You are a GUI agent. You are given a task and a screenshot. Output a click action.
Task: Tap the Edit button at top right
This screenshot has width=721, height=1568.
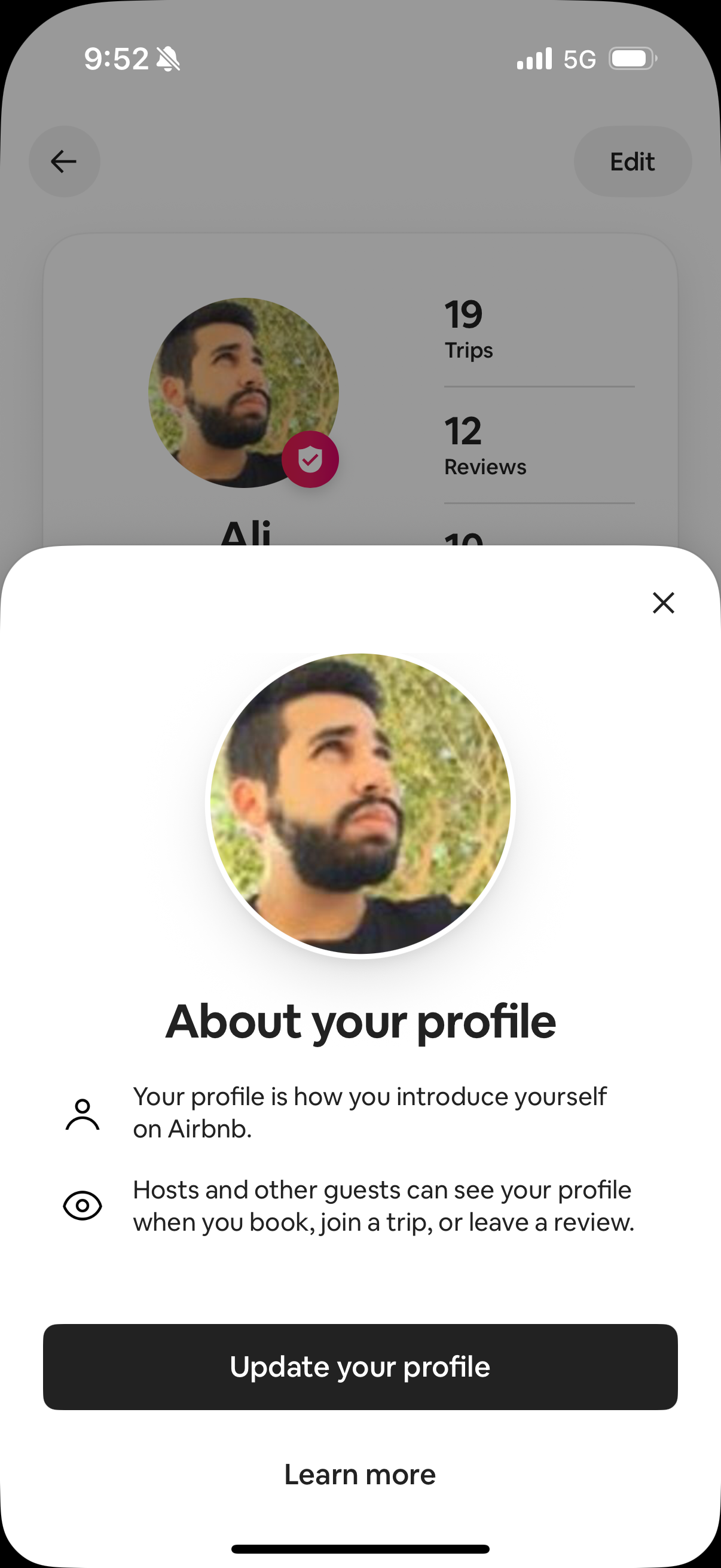coord(632,161)
